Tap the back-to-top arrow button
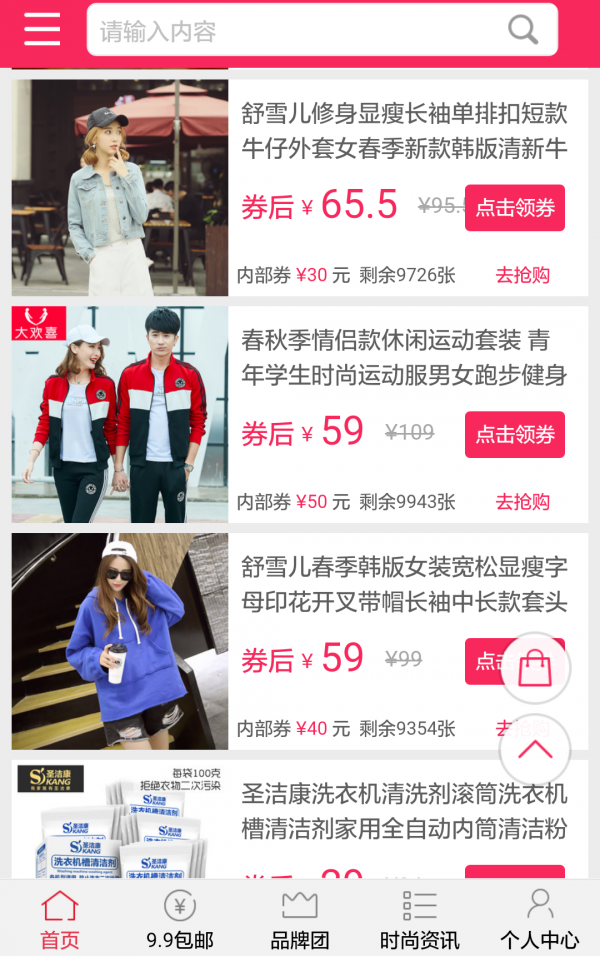 (x=535, y=750)
